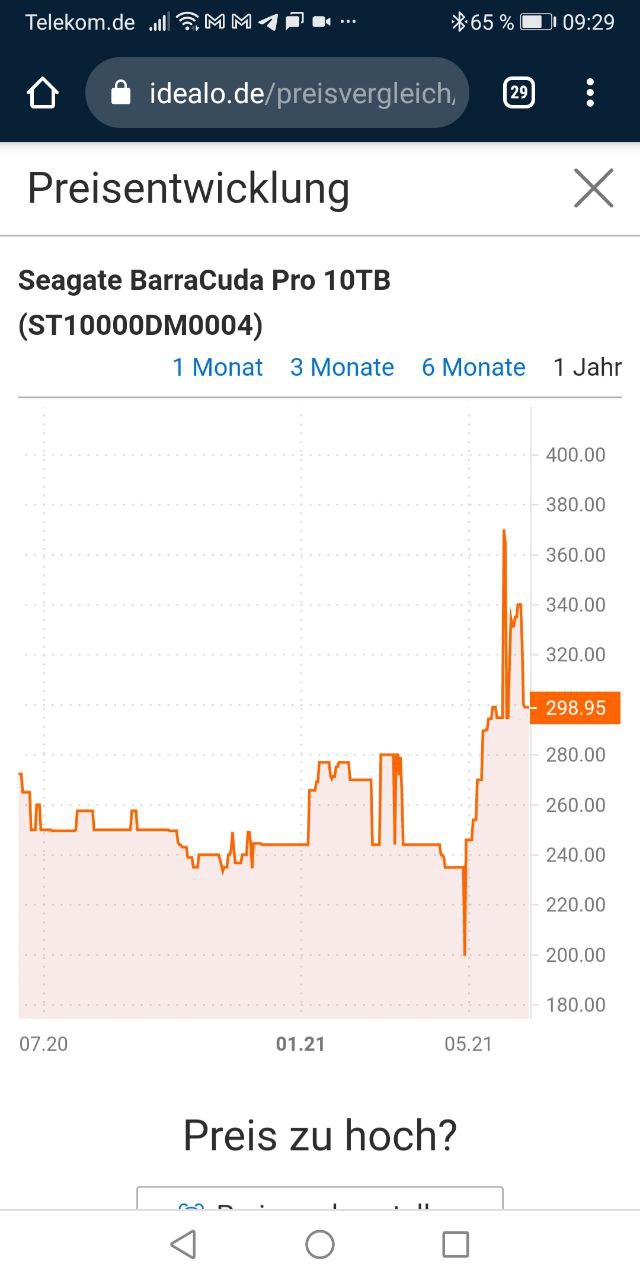Open the browser tab switcher
This screenshot has height=1280, width=640.
518,93
